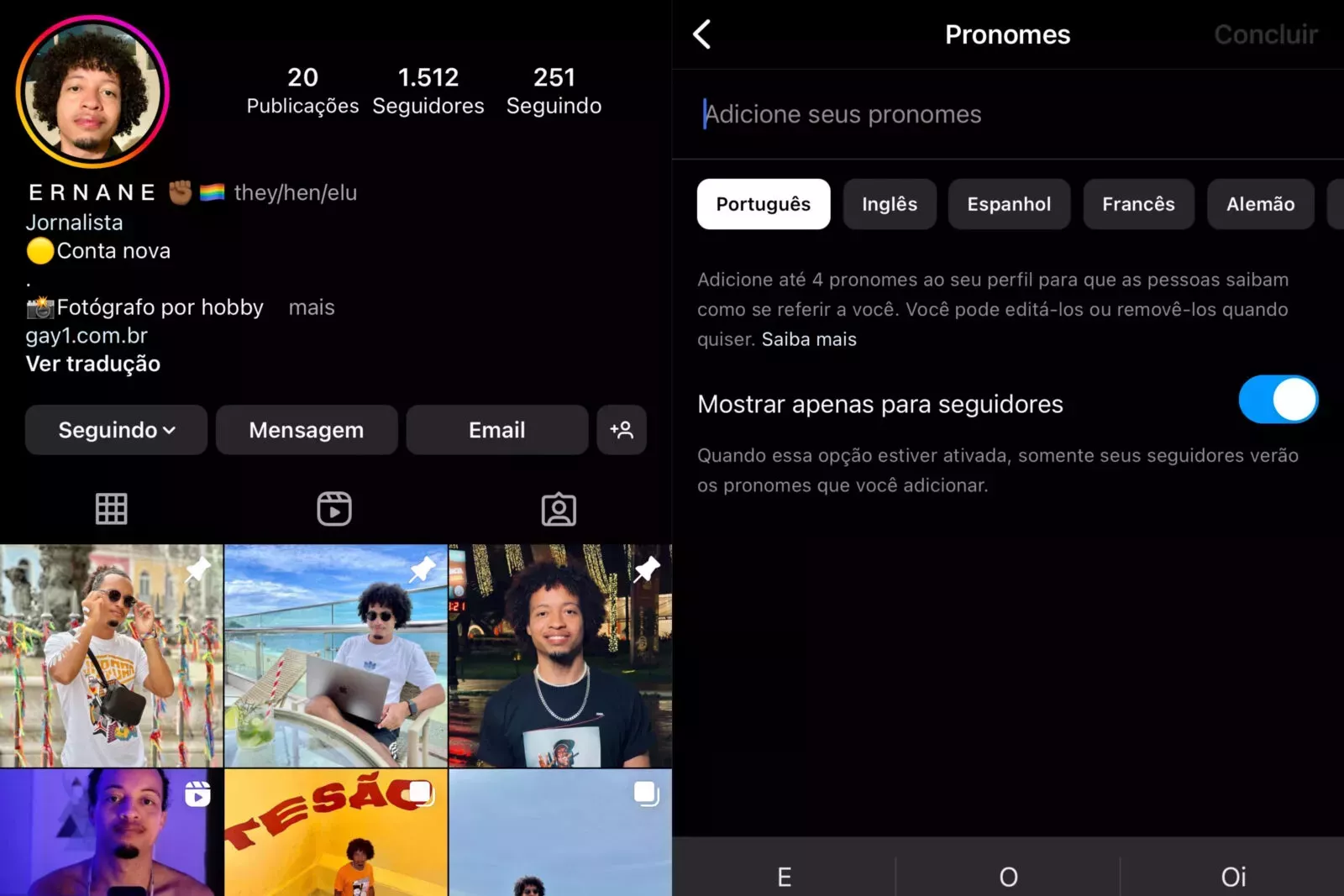Tap the Mensagem button

pyautogui.click(x=306, y=430)
